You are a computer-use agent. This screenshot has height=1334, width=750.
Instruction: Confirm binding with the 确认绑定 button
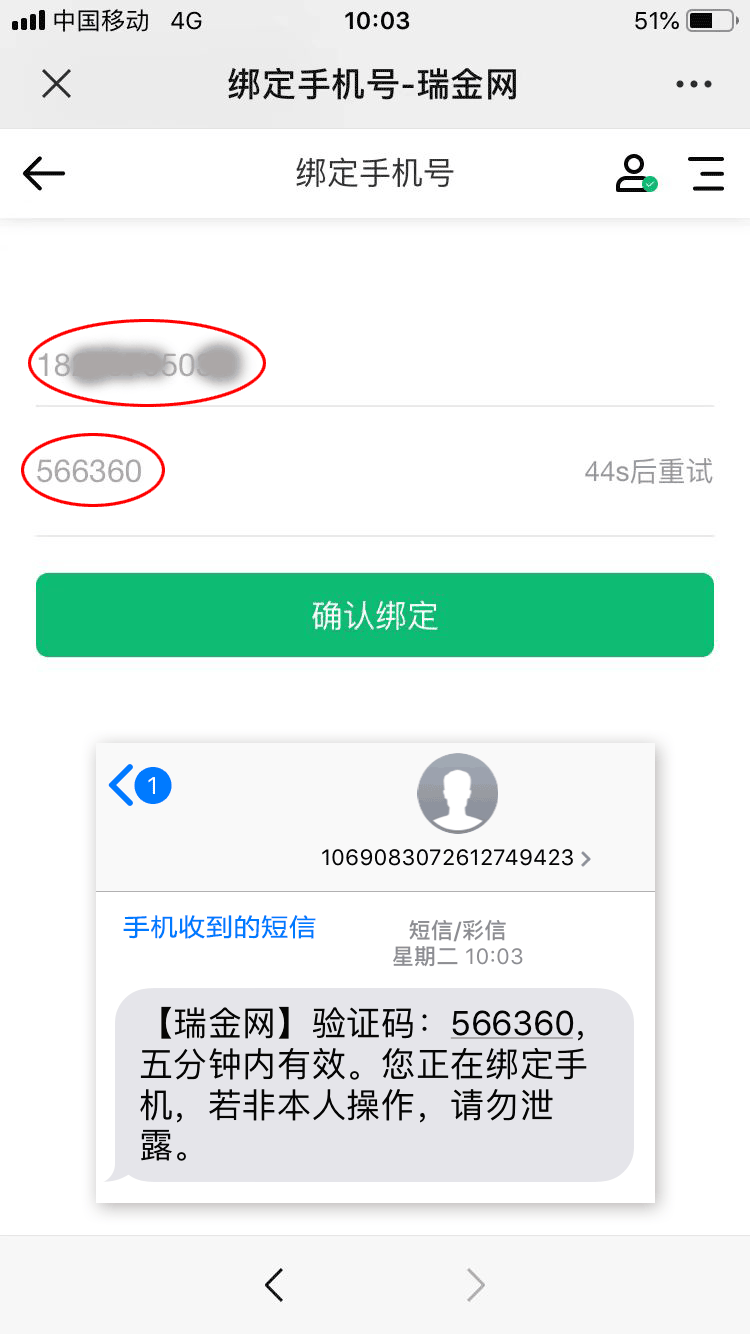click(375, 615)
